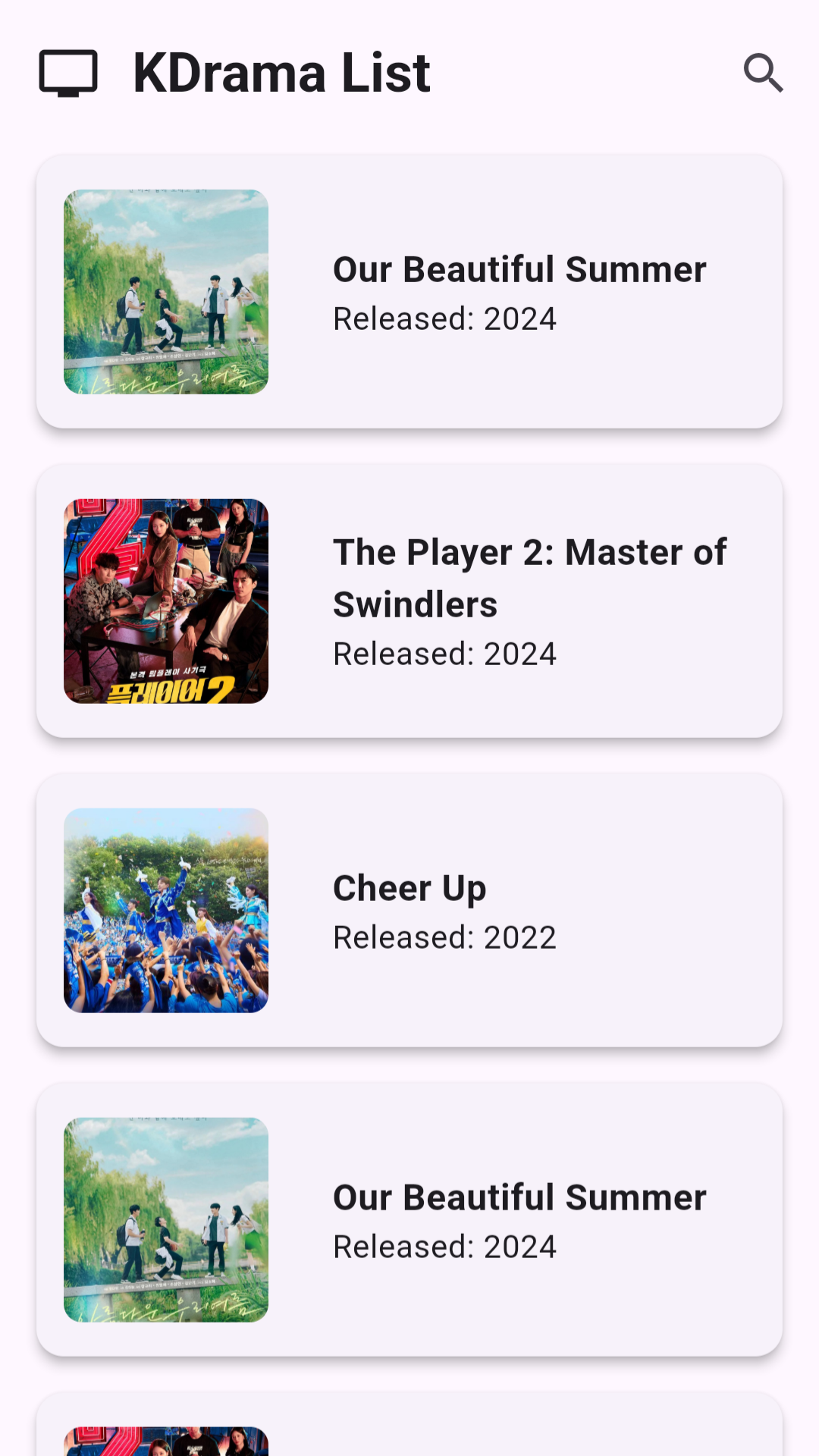
Task: Open the first Our Beautiful Summer poster
Action: [x=166, y=290]
